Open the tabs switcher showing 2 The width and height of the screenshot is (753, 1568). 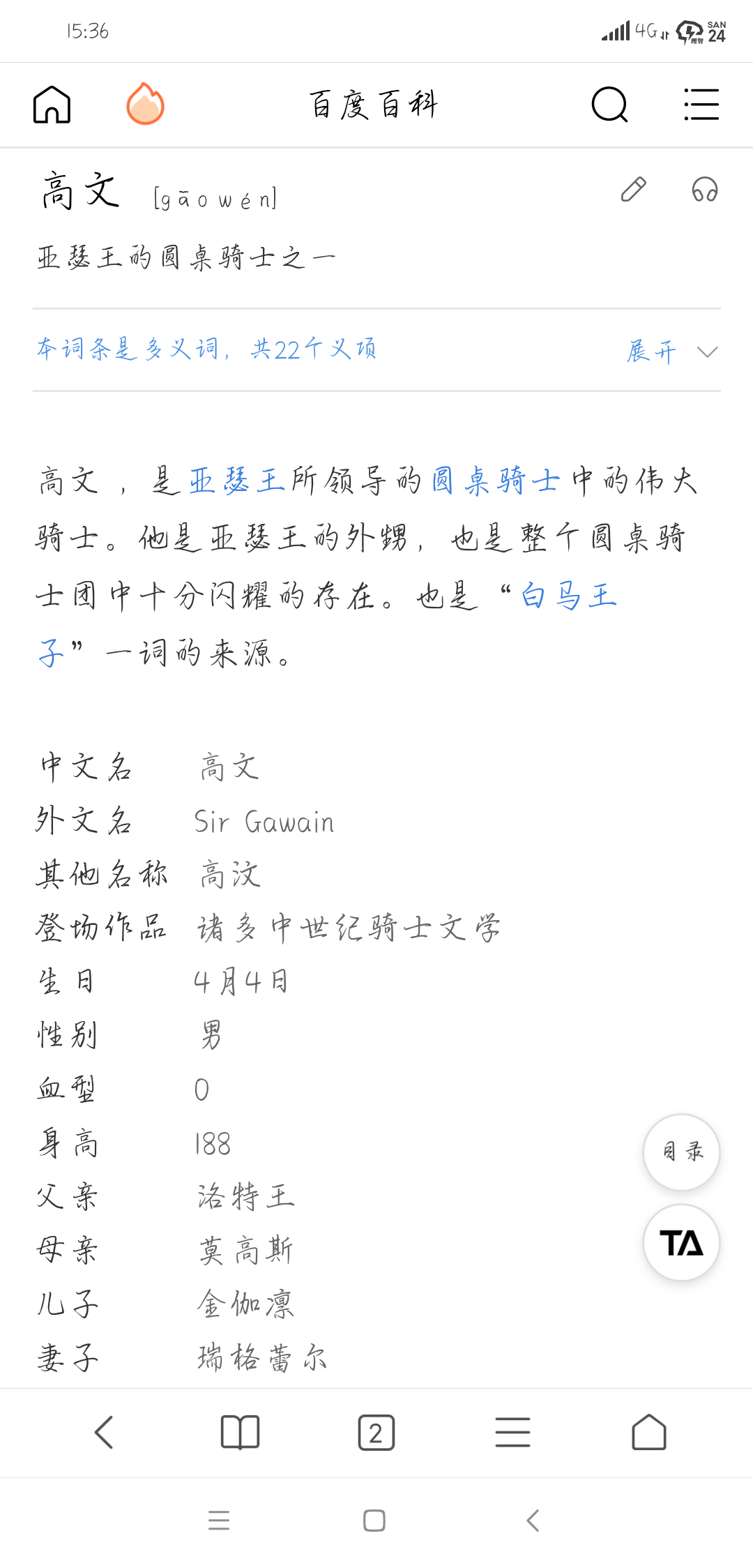(x=376, y=1433)
